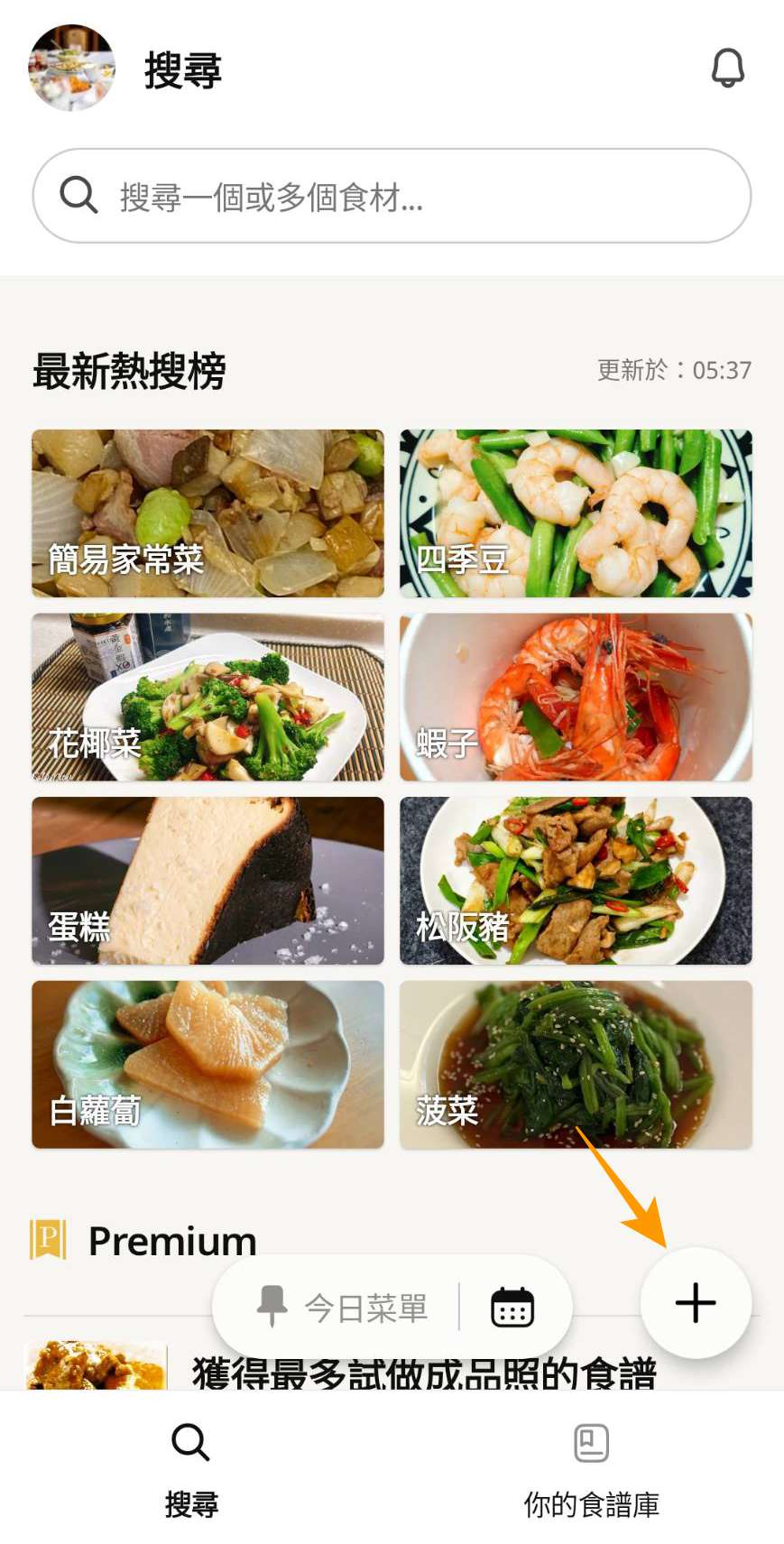Open the calendar meal planner icon

click(512, 1307)
